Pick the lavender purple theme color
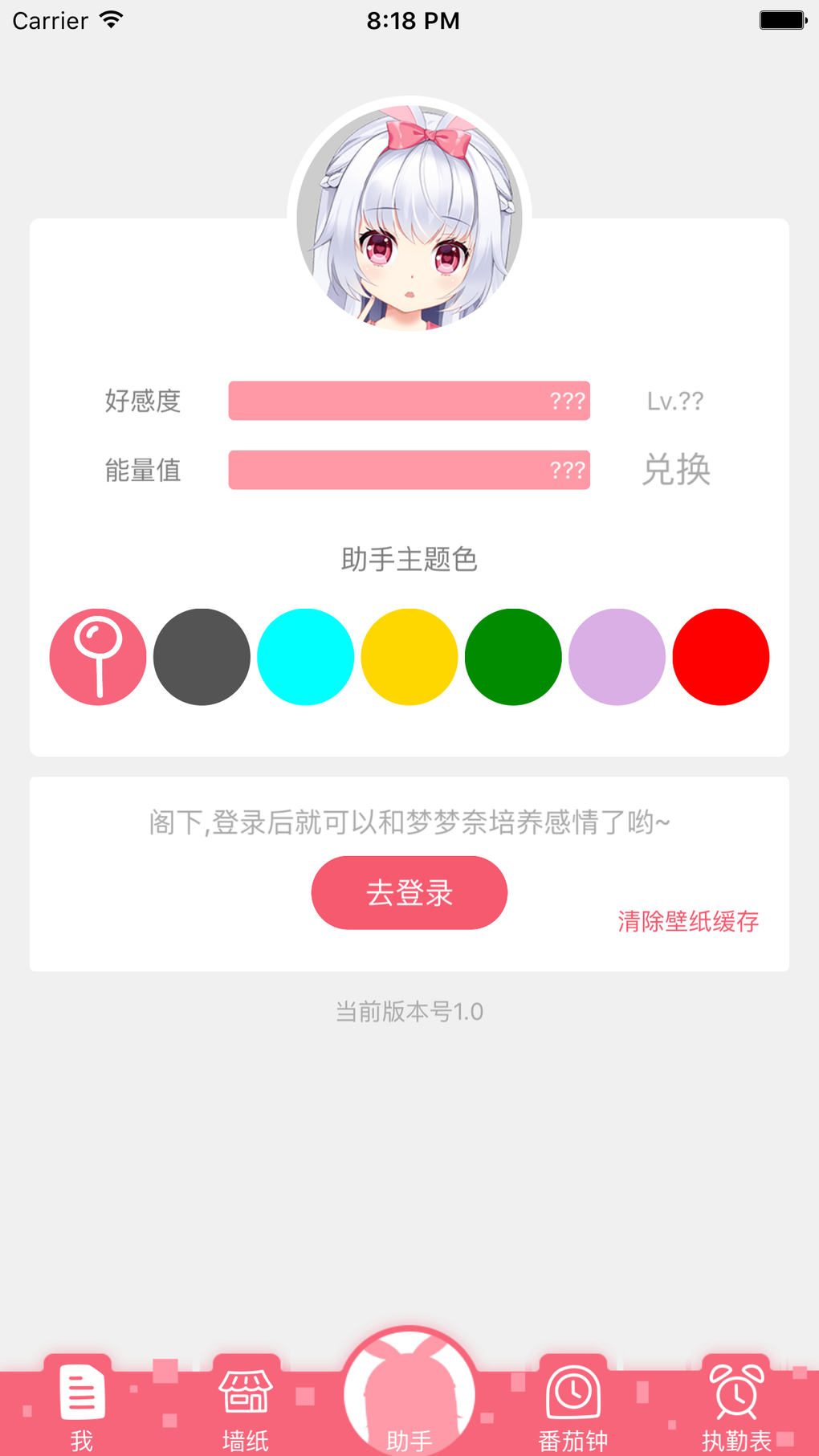This screenshot has height=1456, width=819. tap(617, 657)
